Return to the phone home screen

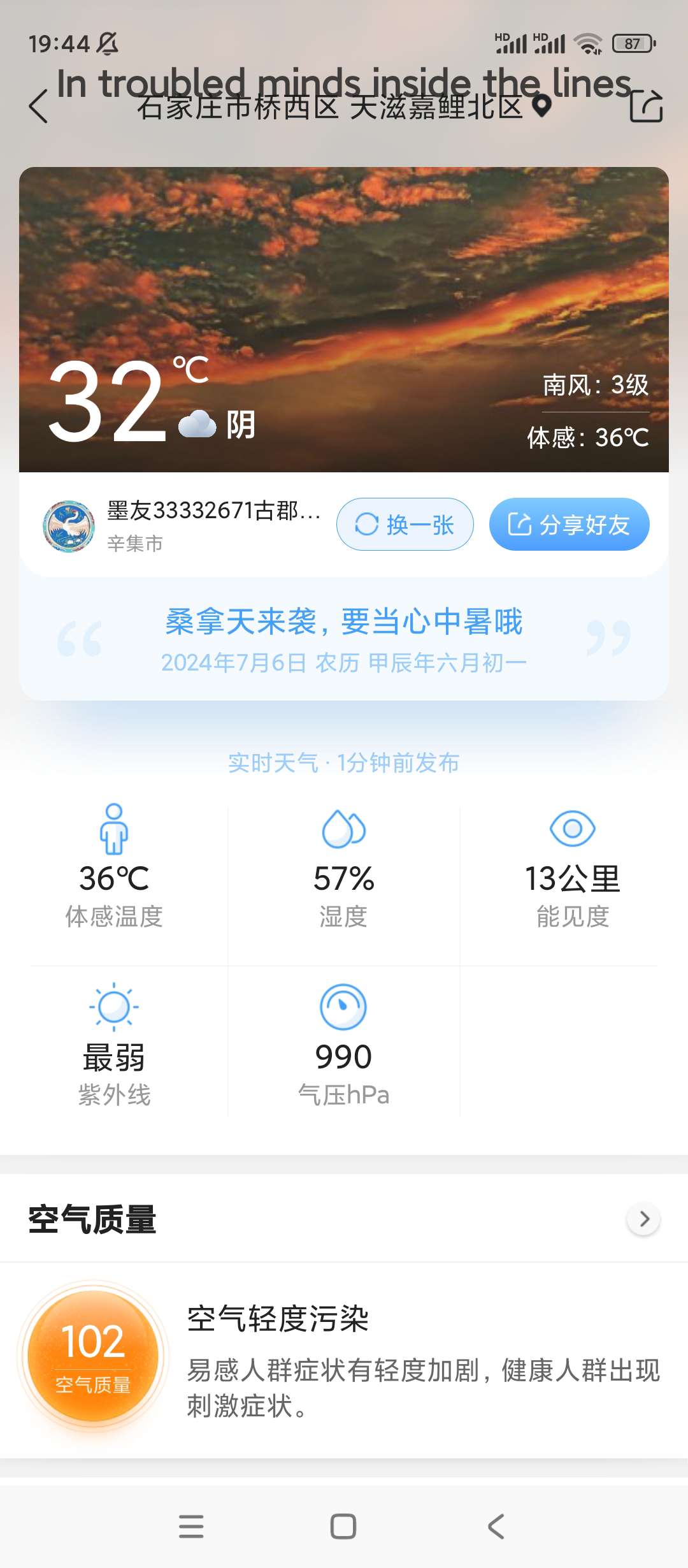[343, 1527]
